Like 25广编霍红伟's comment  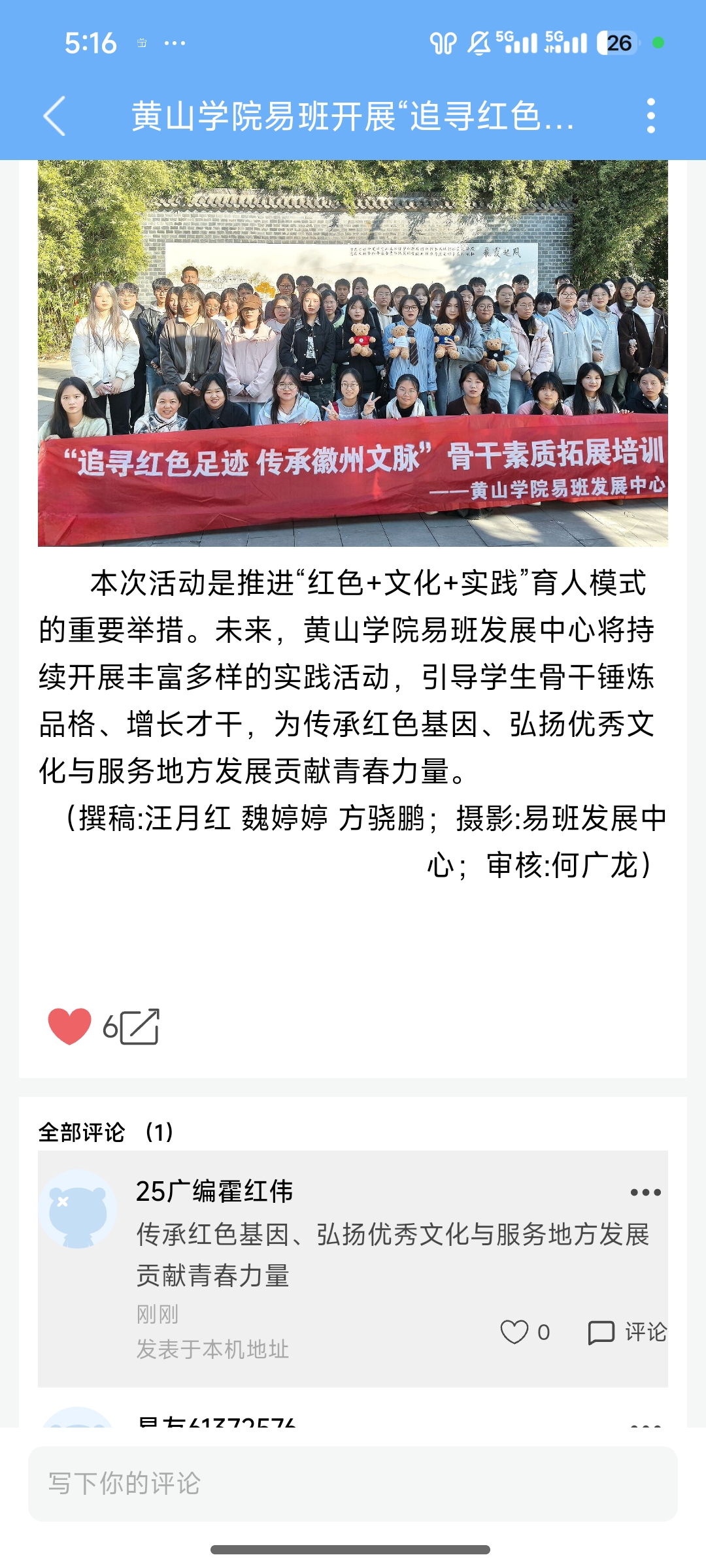(514, 1331)
